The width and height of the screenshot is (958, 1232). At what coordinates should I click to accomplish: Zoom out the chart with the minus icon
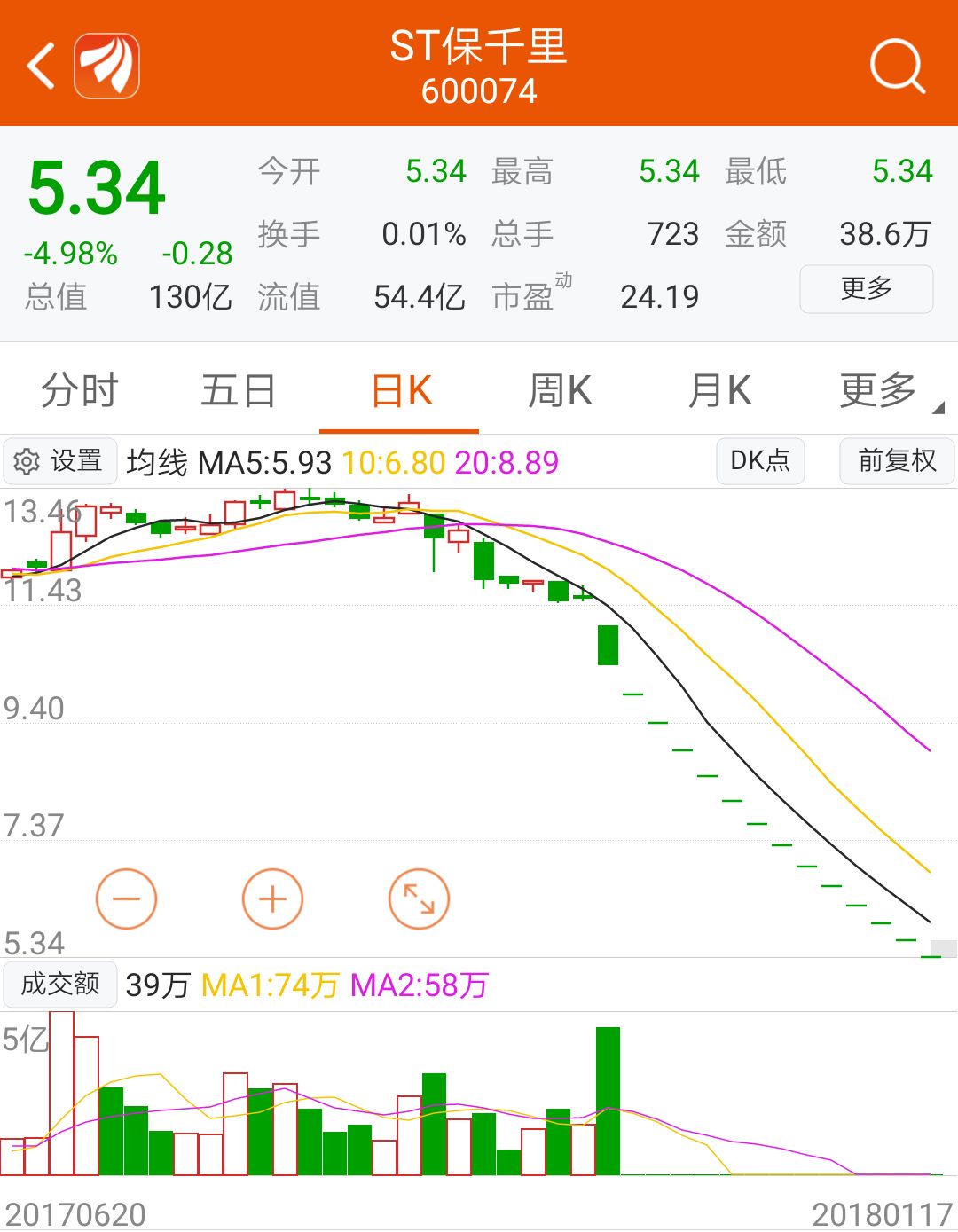point(127,898)
